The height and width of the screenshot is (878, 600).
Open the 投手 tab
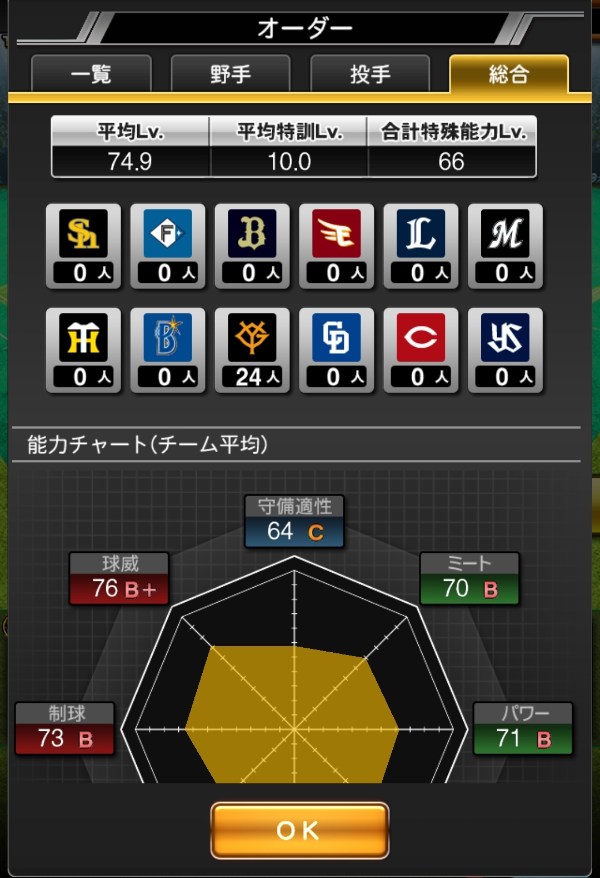(x=369, y=75)
